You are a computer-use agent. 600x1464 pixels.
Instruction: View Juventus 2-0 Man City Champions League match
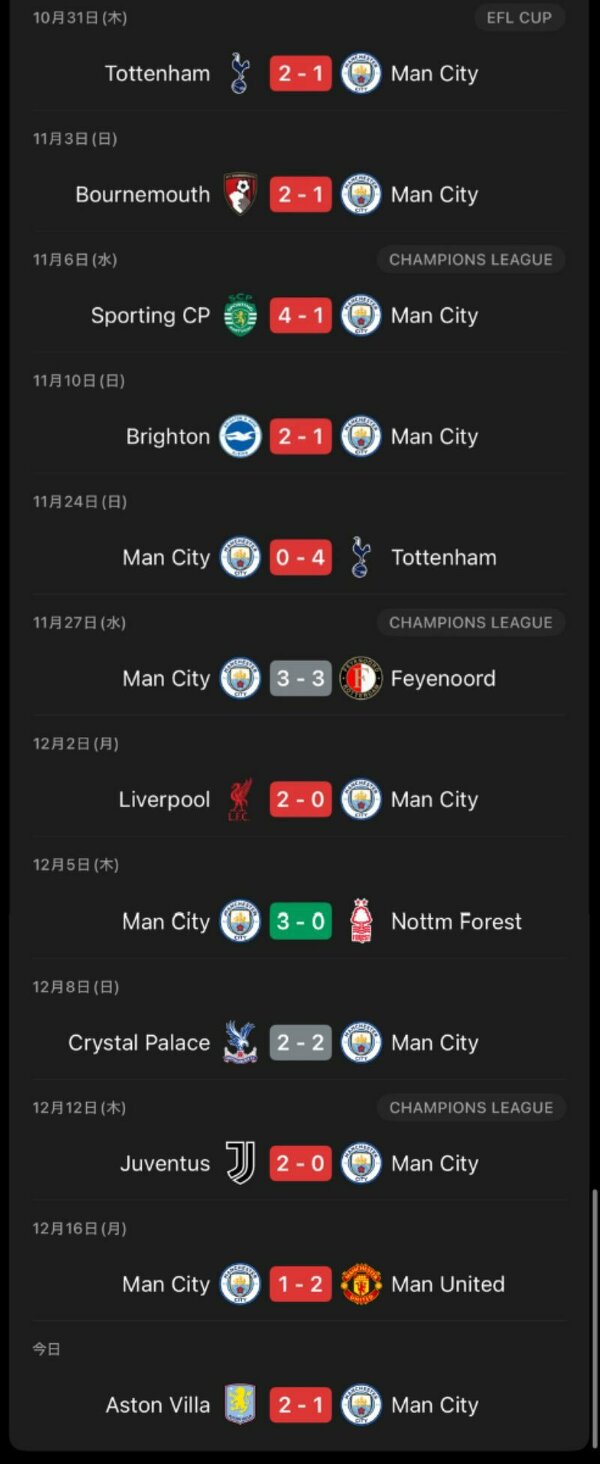[x=300, y=1163]
